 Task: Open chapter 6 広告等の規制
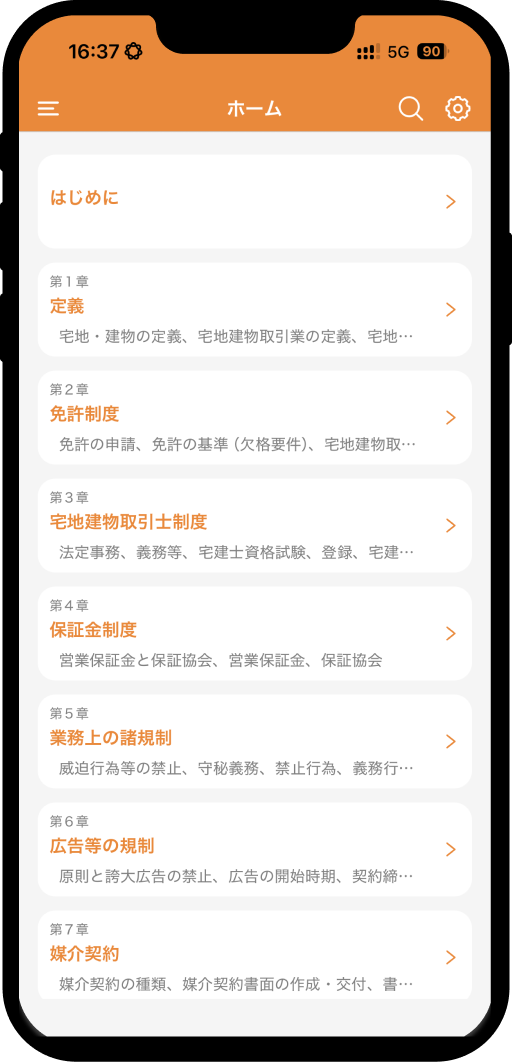pyautogui.click(x=255, y=849)
